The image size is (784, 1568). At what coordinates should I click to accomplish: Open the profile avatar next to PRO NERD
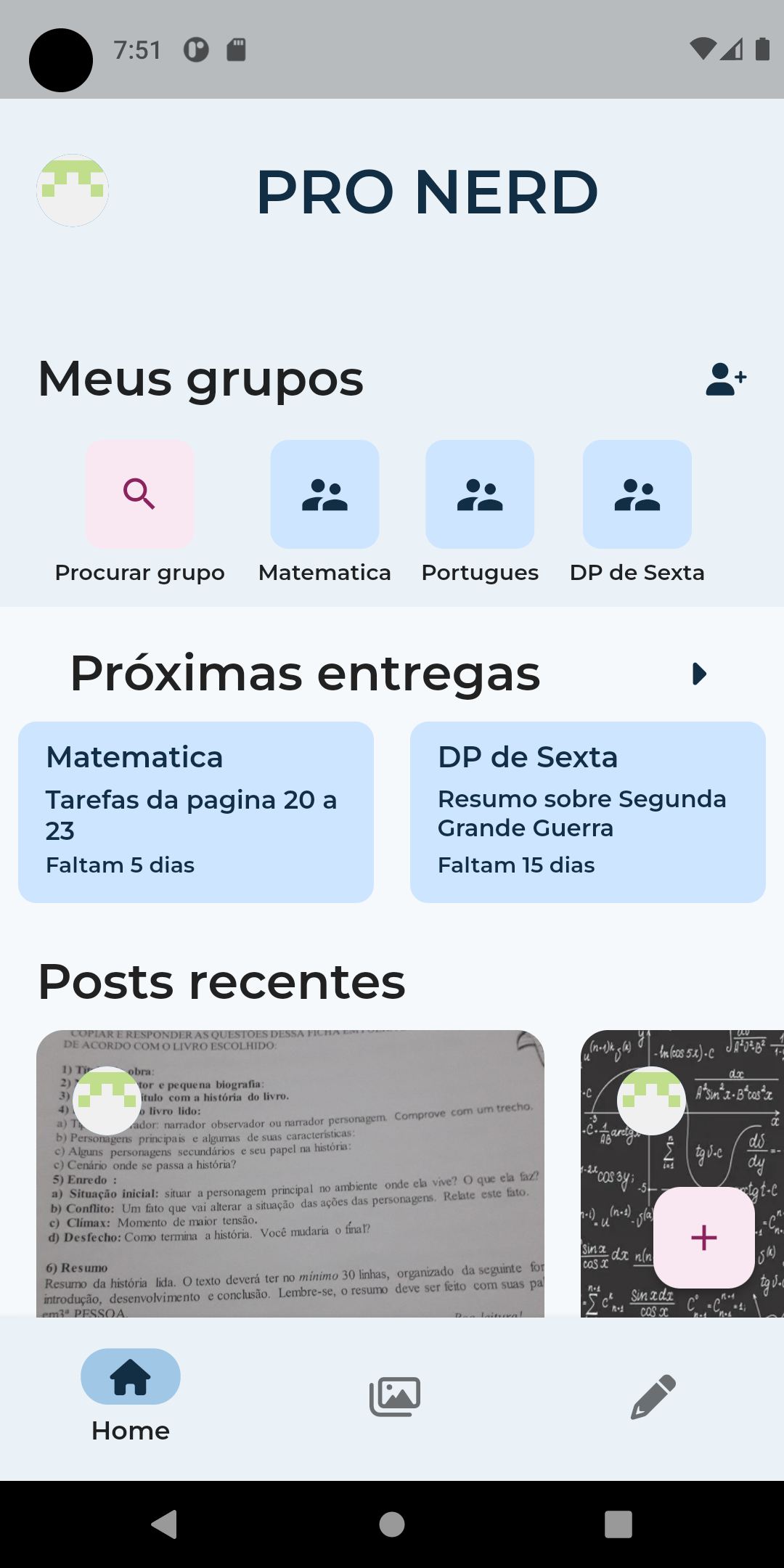coord(72,190)
